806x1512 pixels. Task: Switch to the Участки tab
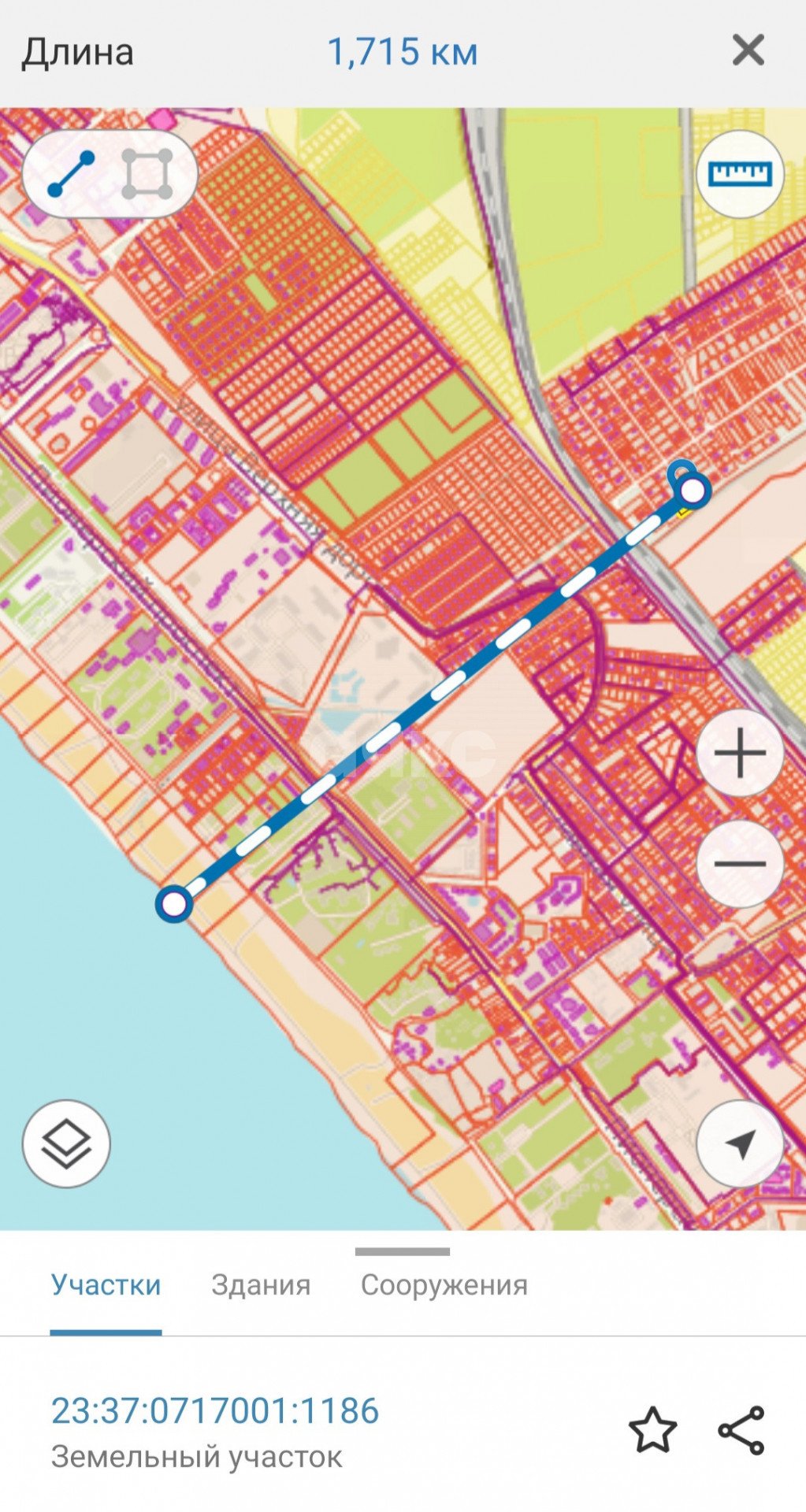(x=106, y=1286)
